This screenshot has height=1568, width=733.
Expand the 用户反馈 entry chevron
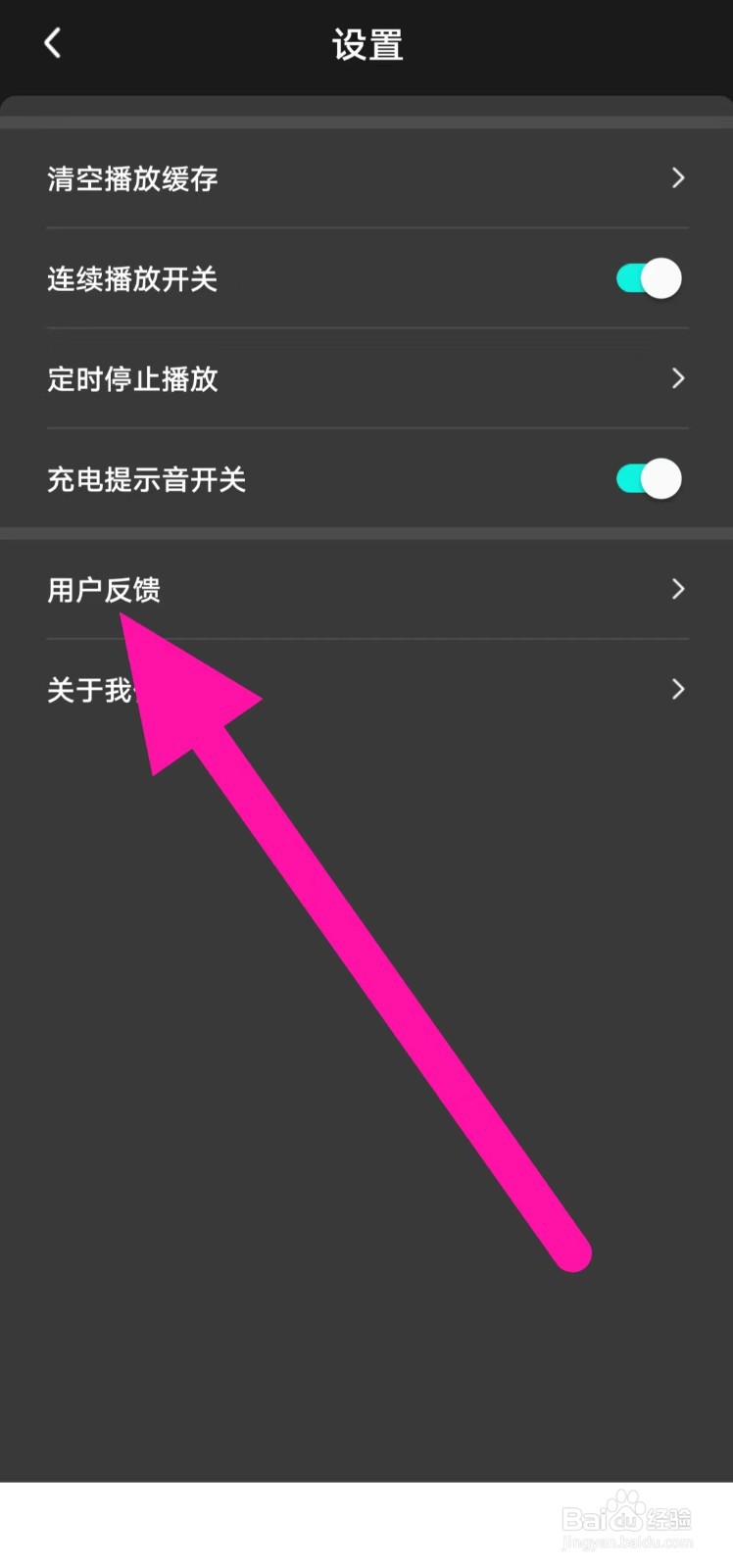click(678, 589)
